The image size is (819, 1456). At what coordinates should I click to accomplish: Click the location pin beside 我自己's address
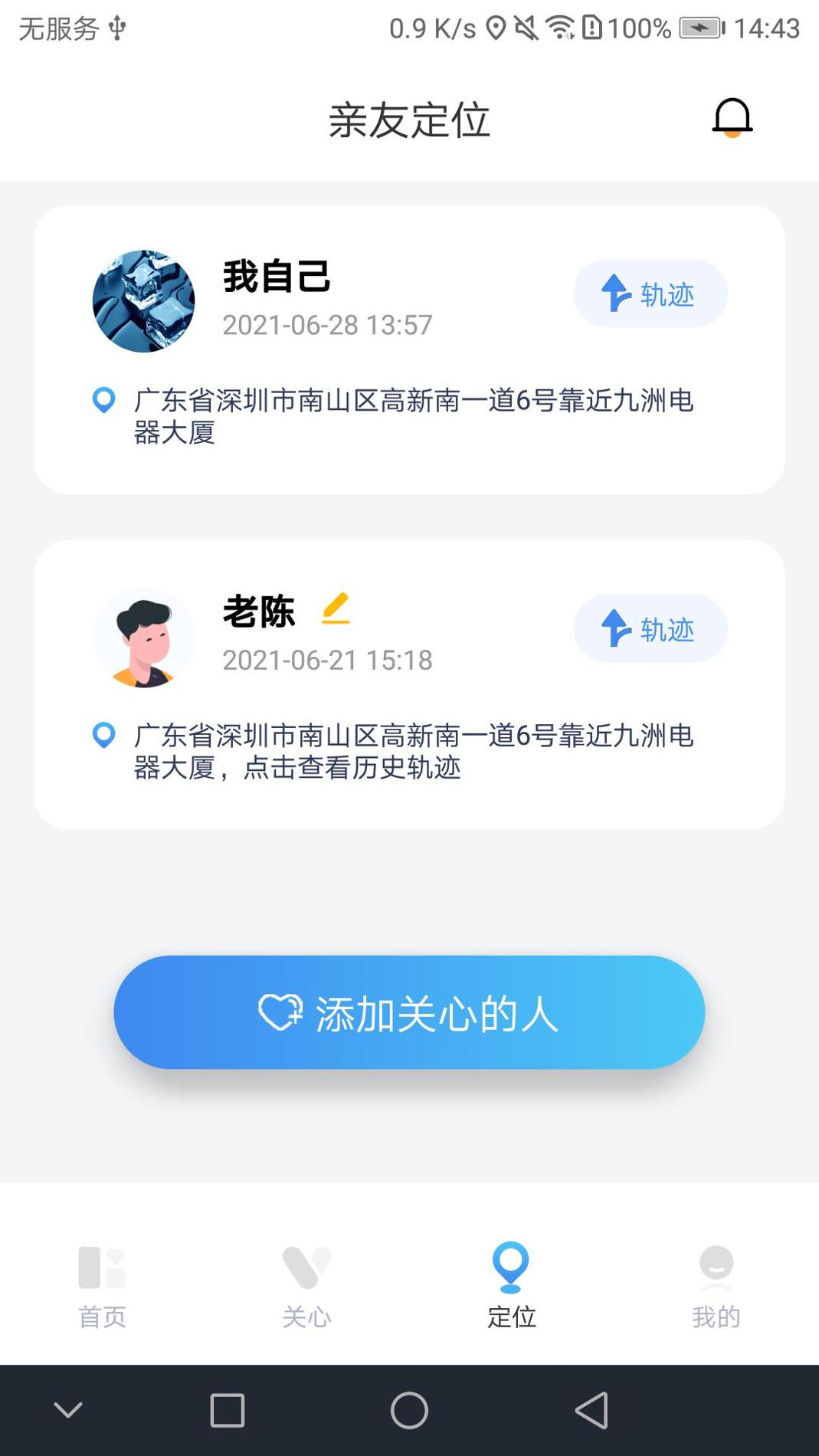pos(103,398)
